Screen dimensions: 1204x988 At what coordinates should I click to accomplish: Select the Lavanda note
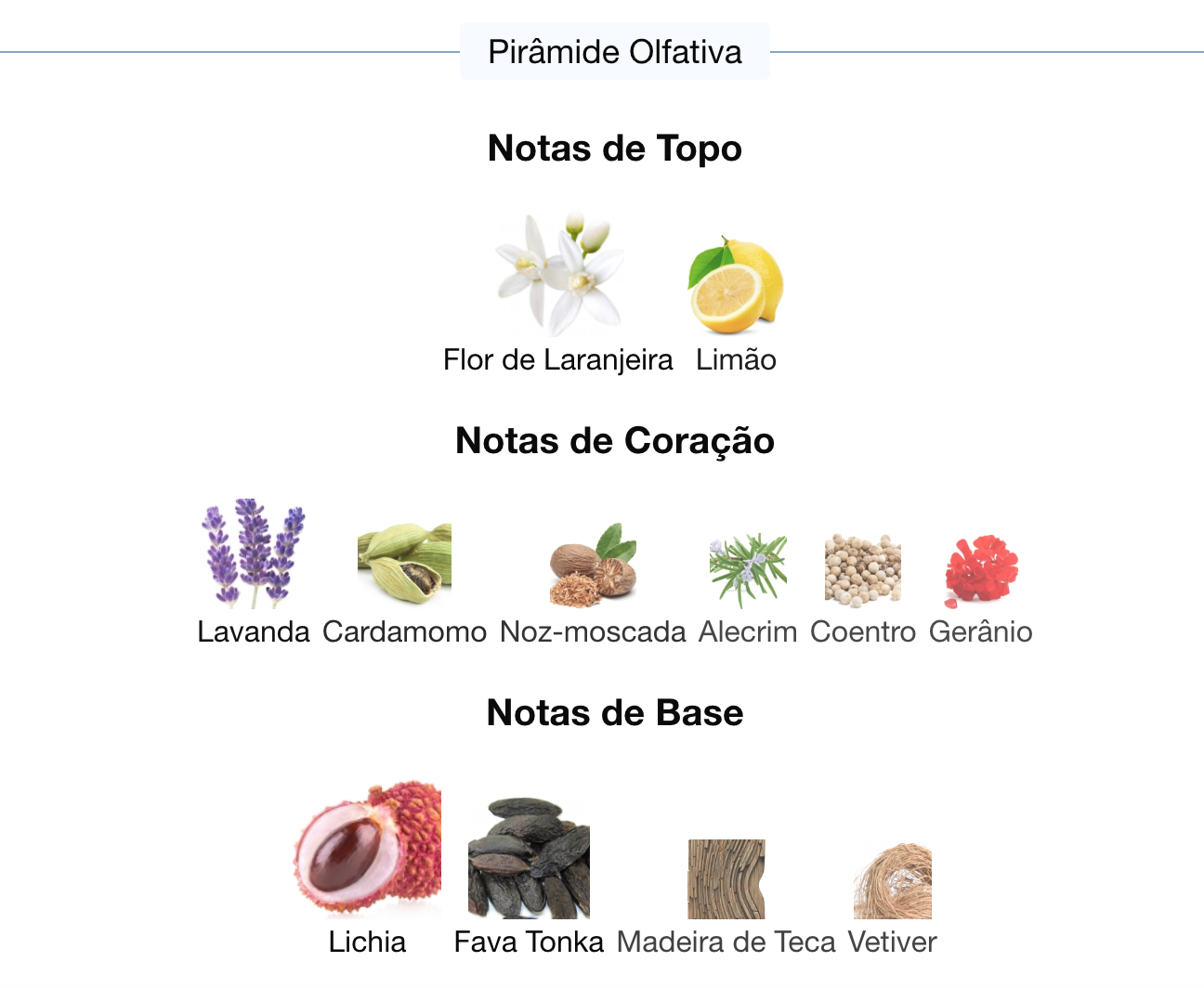click(254, 572)
